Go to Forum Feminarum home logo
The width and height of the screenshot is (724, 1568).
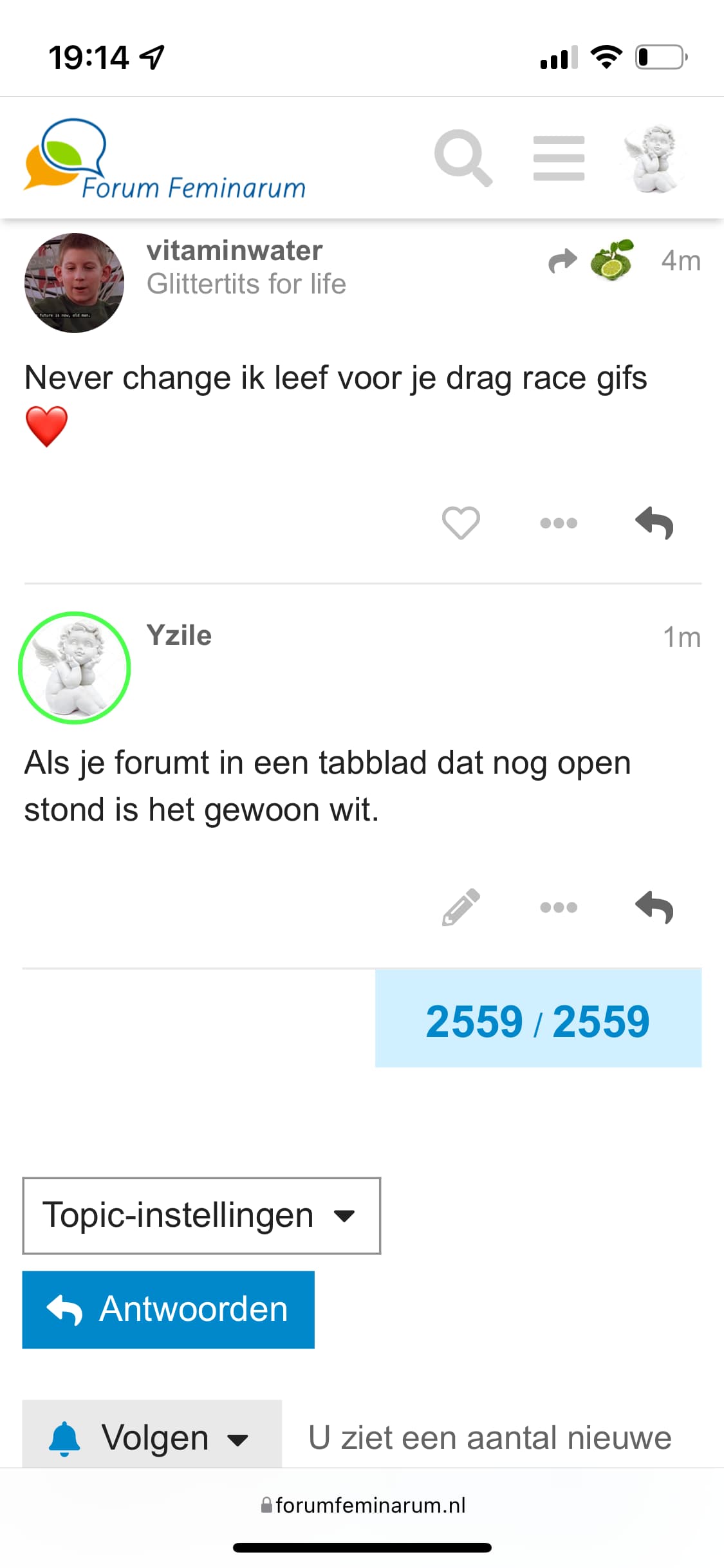point(165,159)
